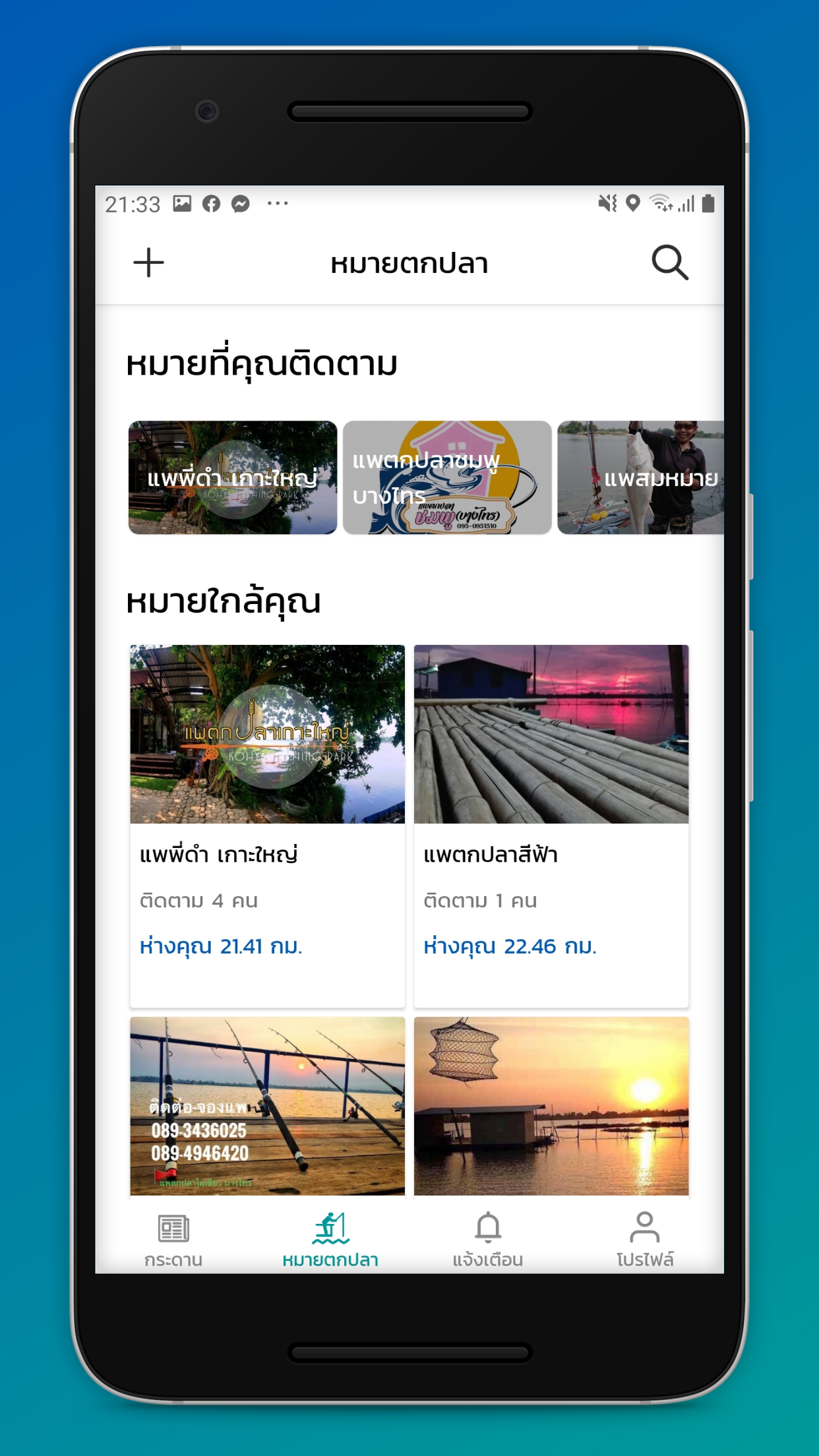Open the sunset floating house card
This screenshot has height=1456, width=819.
point(551,1106)
